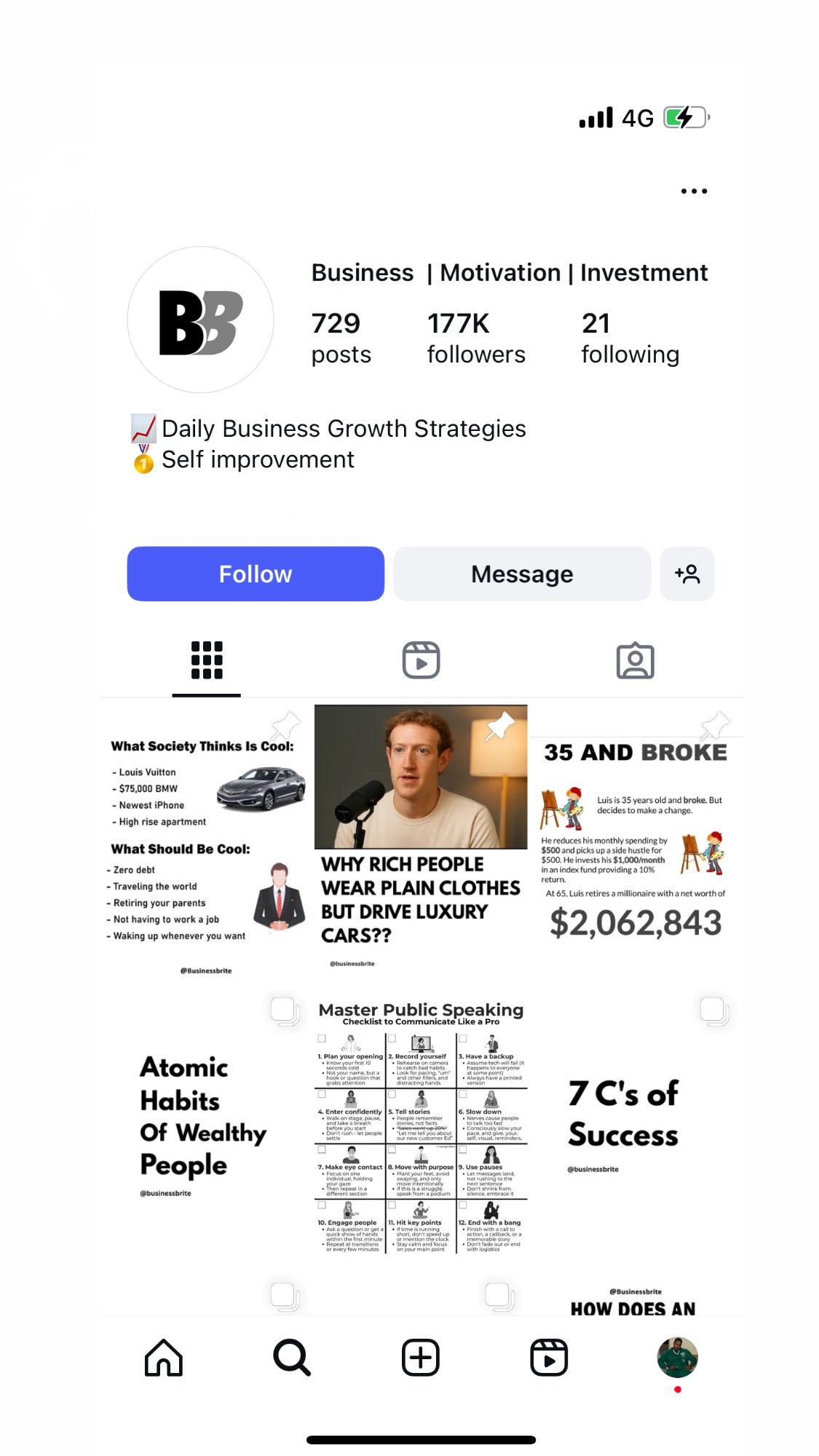Switch to the Reels tab
The height and width of the screenshot is (1456, 819).
[x=421, y=660]
